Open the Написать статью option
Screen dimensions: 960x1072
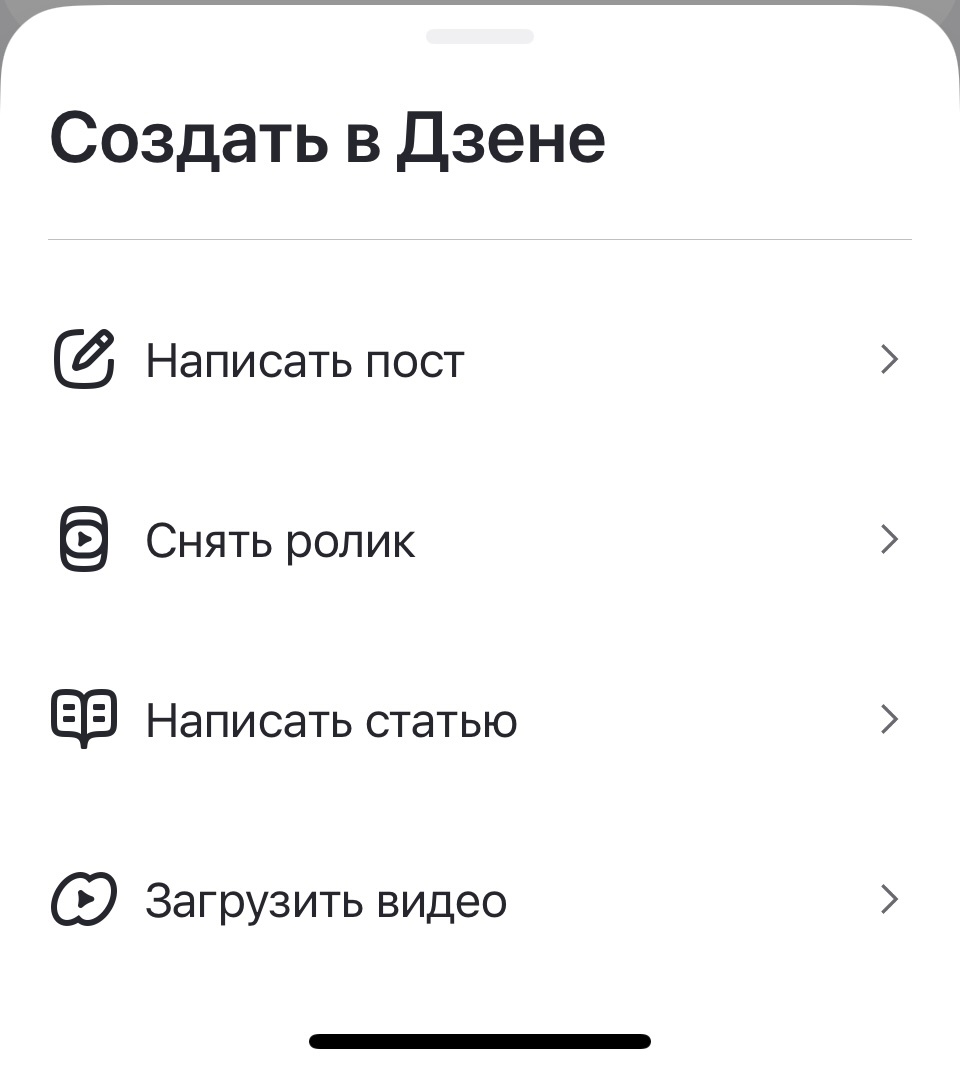[331, 719]
